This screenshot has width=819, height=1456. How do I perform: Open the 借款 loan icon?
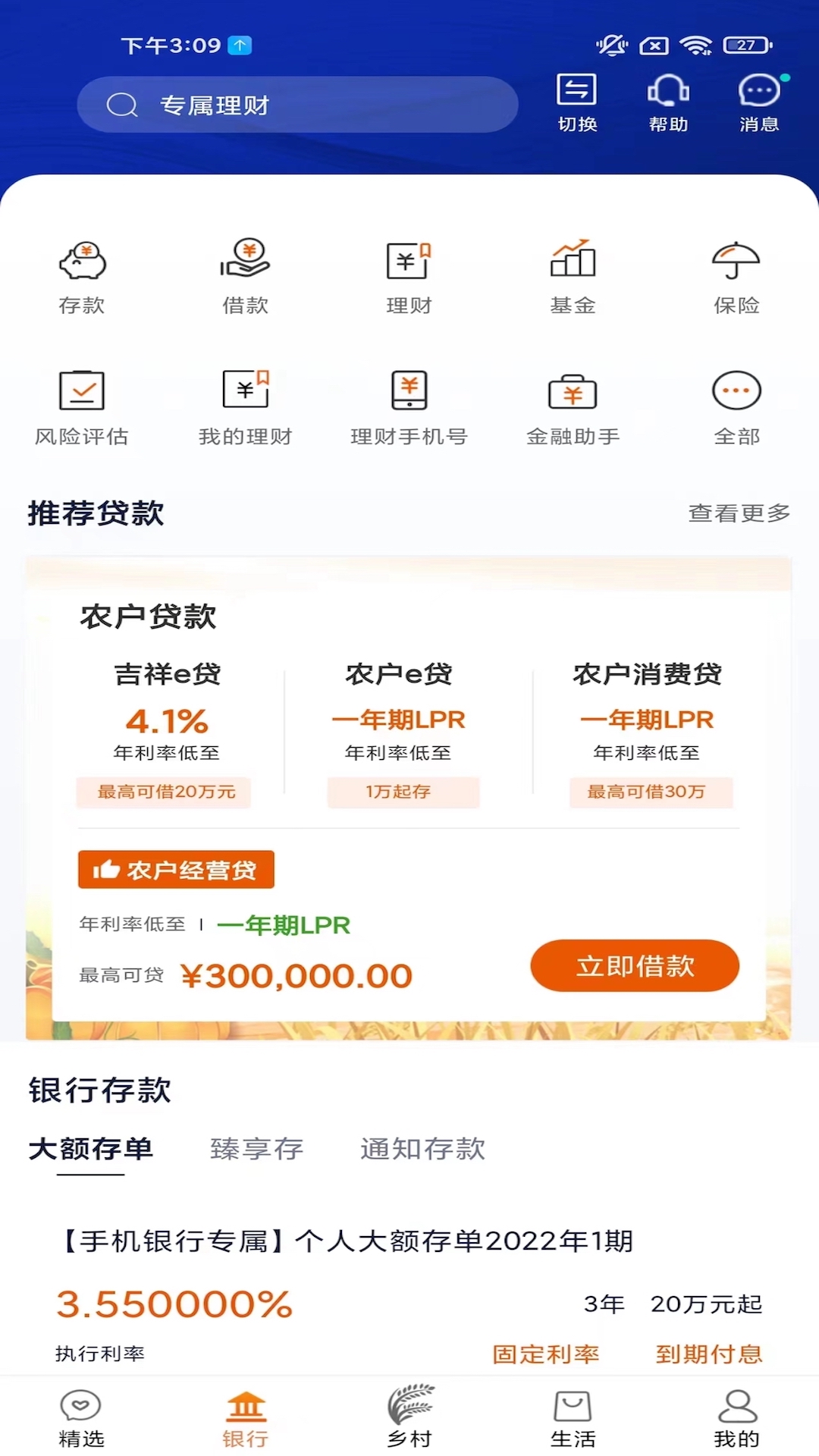click(x=246, y=277)
